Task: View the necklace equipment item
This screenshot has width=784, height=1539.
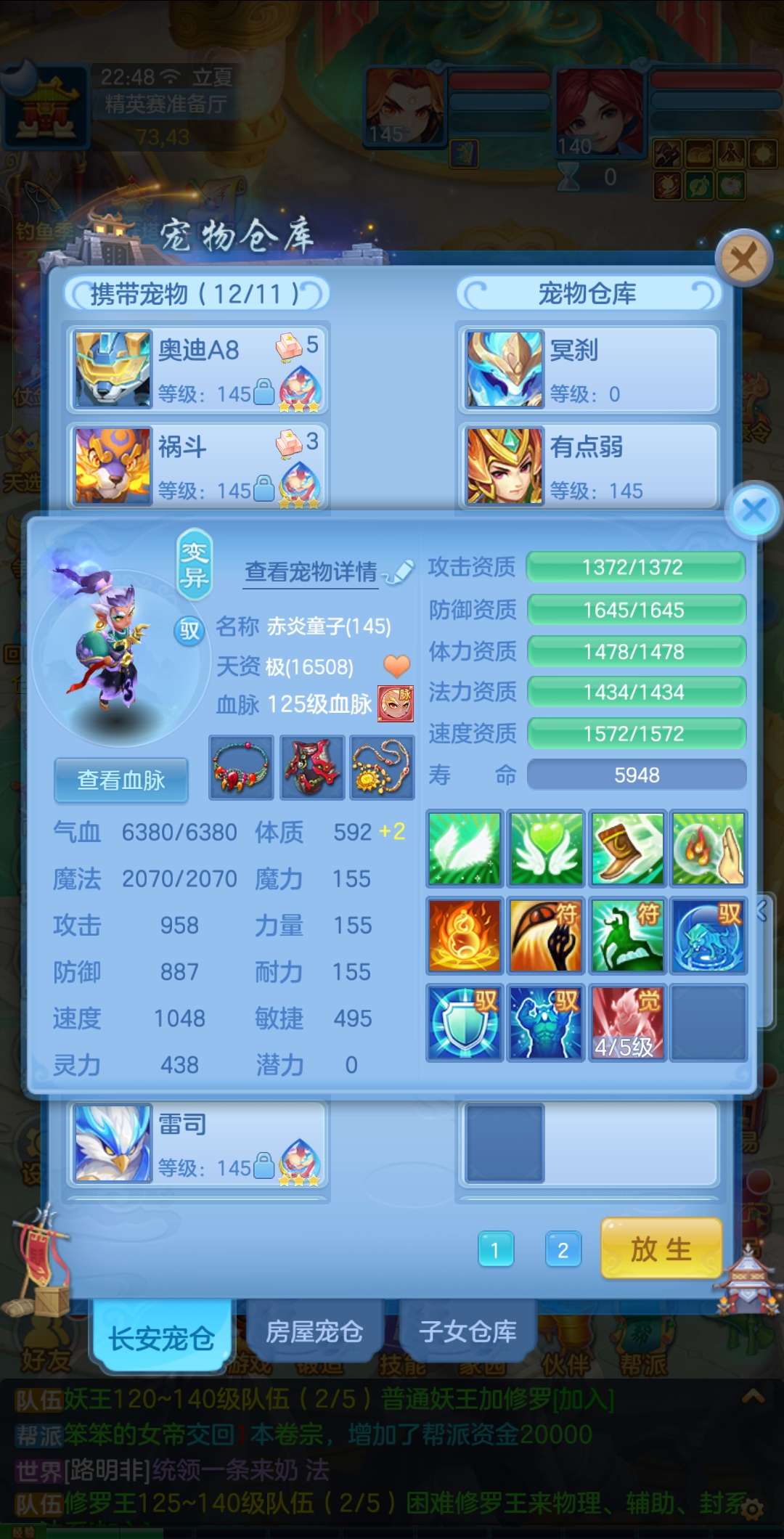Action: [242, 767]
